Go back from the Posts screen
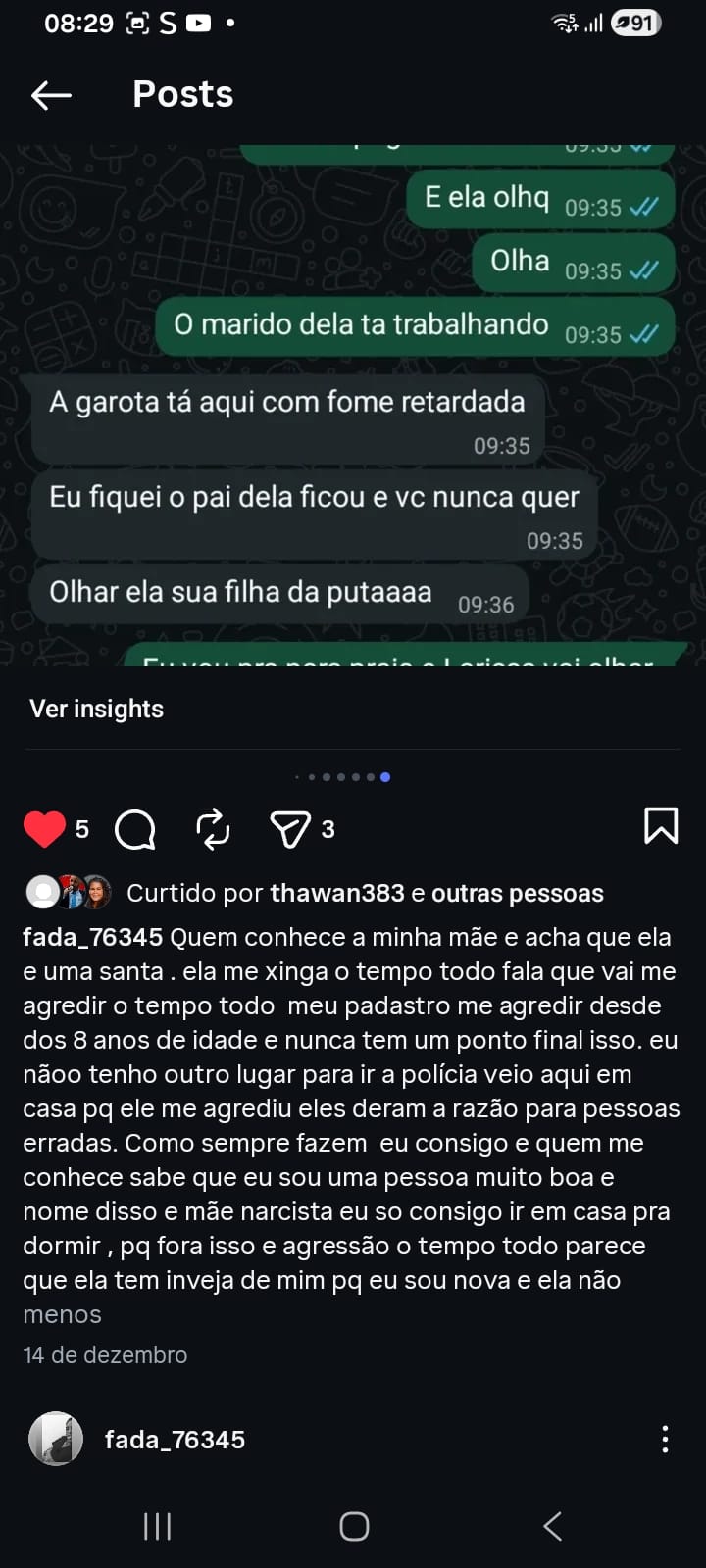The image size is (706, 1568). pos(51,95)
